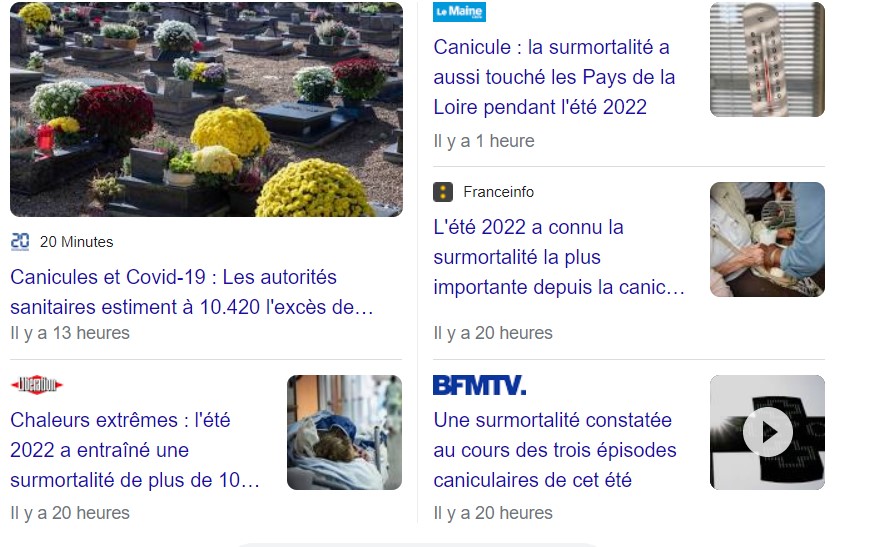Viewport: 876px width, 547px height.
Task: Tap the thermometer thumbnail of Le Maine story
Action: 767,60
